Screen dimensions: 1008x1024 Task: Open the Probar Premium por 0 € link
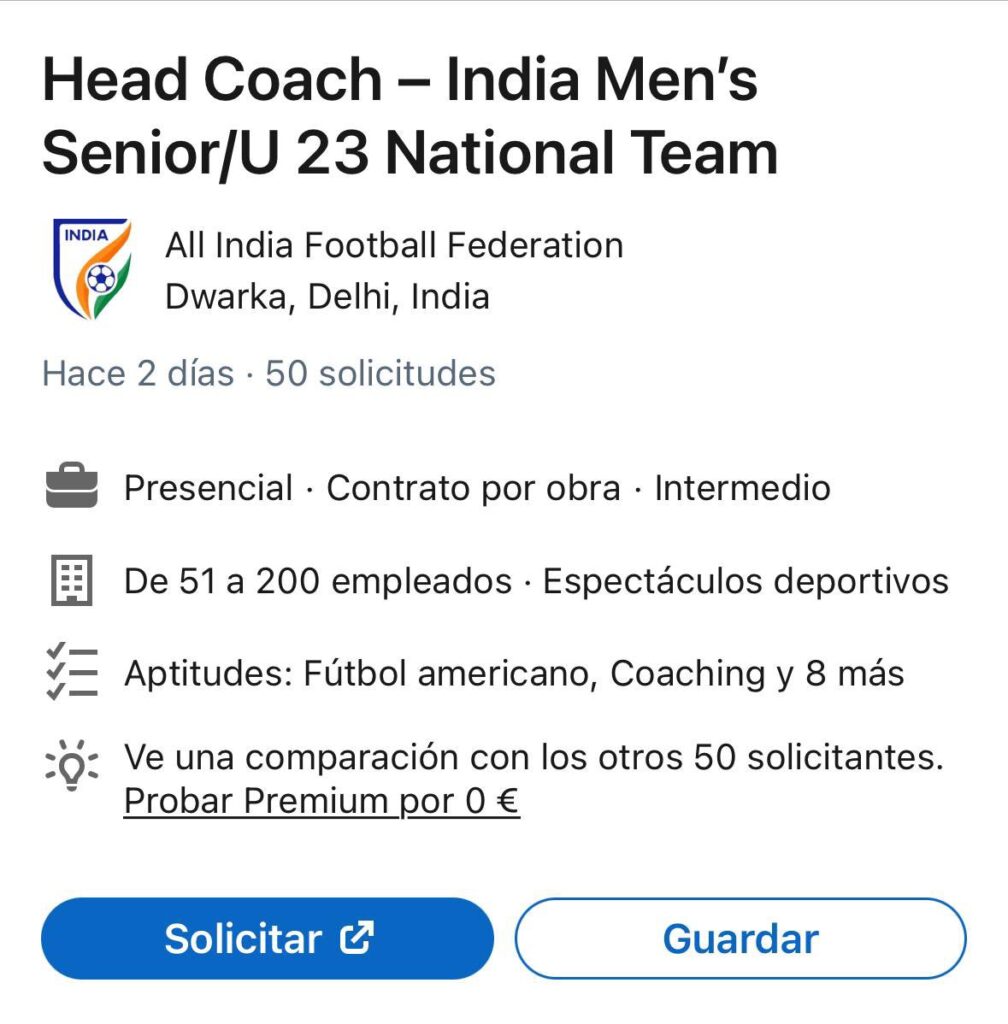pyautogui.click(x=321, y=802)
